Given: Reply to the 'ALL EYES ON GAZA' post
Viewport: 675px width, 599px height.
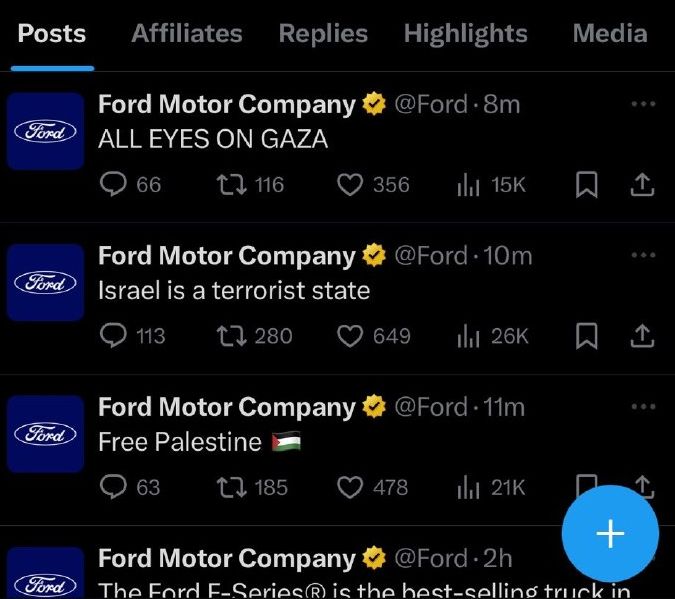Looking at the screenshot, I should [116, 185].
